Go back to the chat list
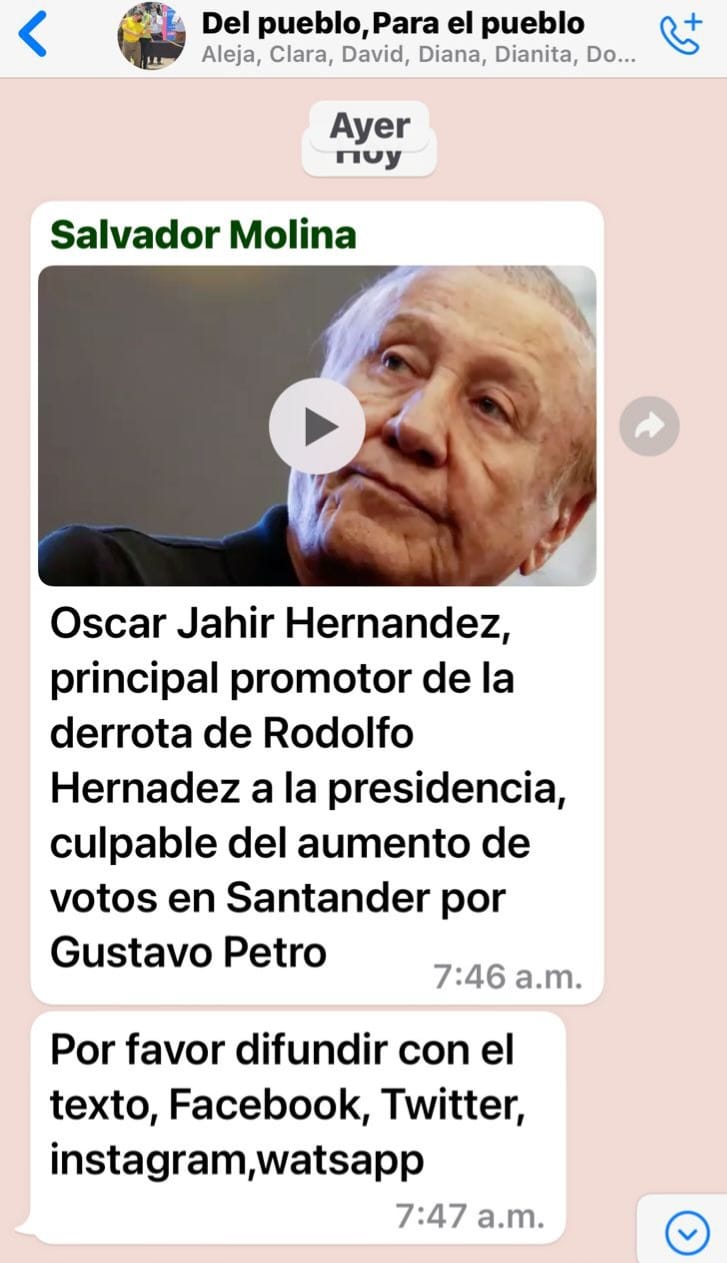The image size is (727, 1263). [x=33, y=35]
